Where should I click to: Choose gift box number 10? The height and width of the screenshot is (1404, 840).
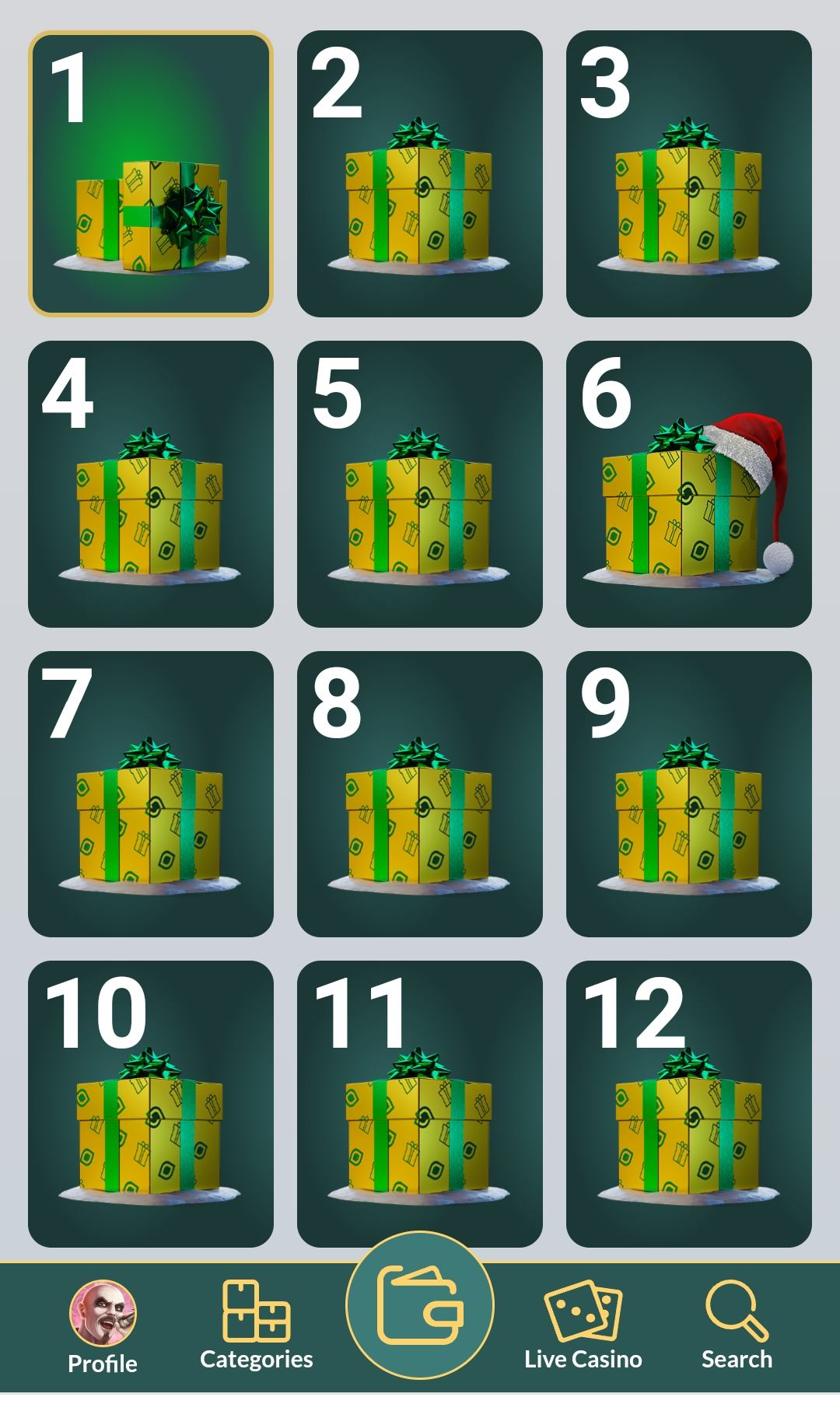coord(150,1104)
